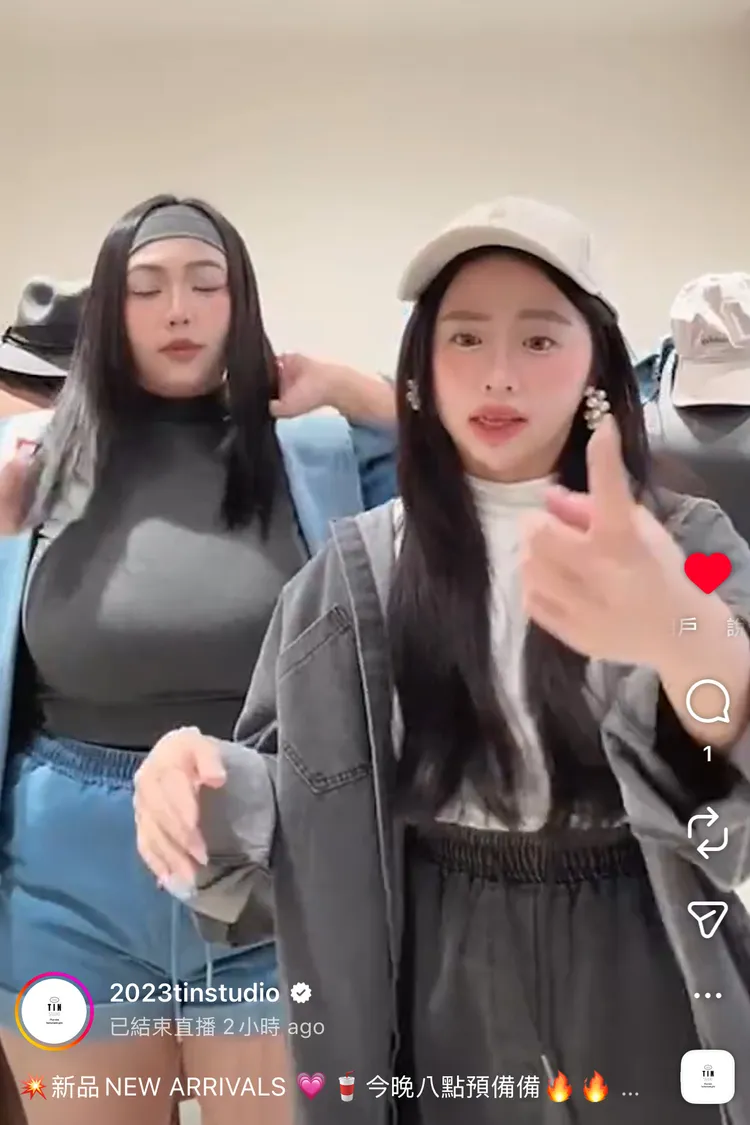Open the comments bubble icon

[708, 701]
